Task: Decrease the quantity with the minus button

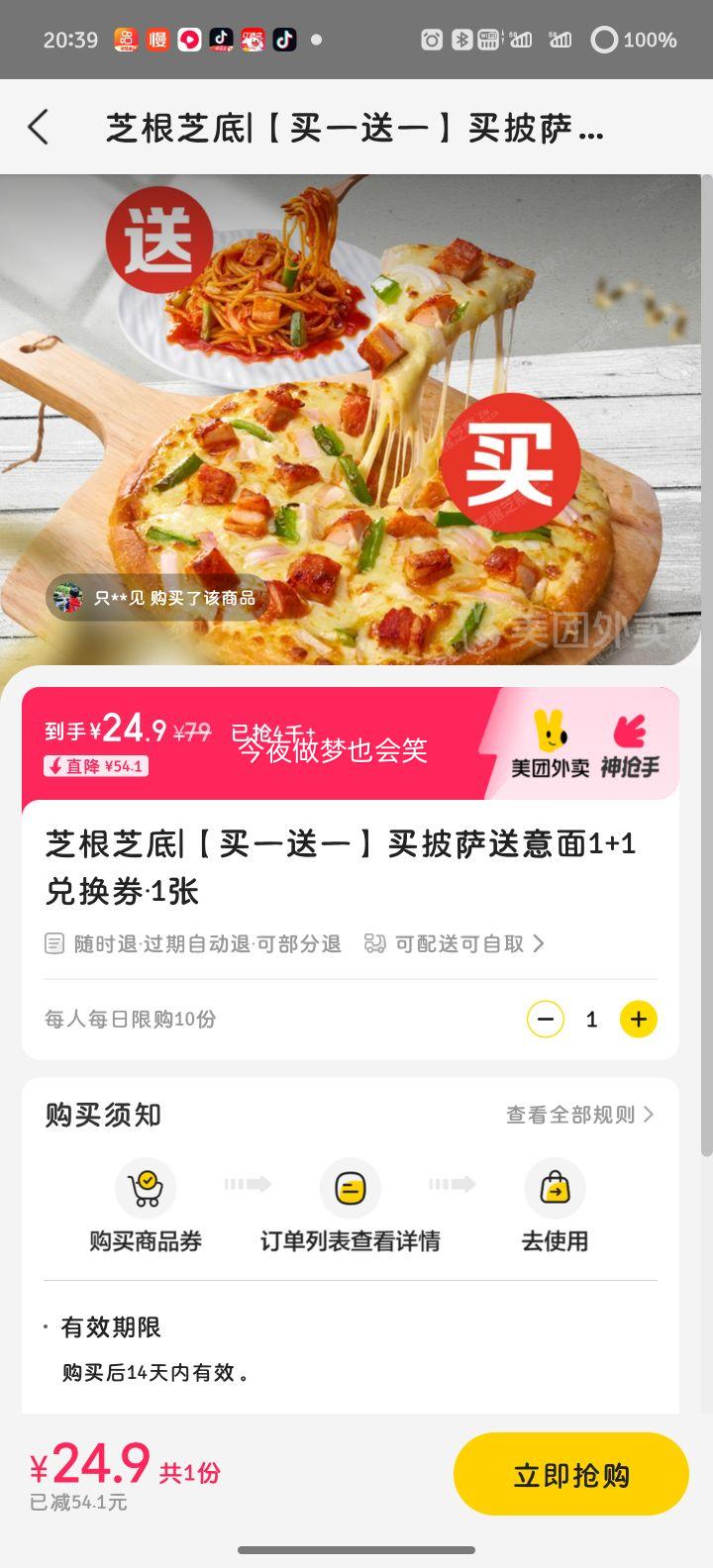Action: pyautogui.click(x=545, y=1019)
